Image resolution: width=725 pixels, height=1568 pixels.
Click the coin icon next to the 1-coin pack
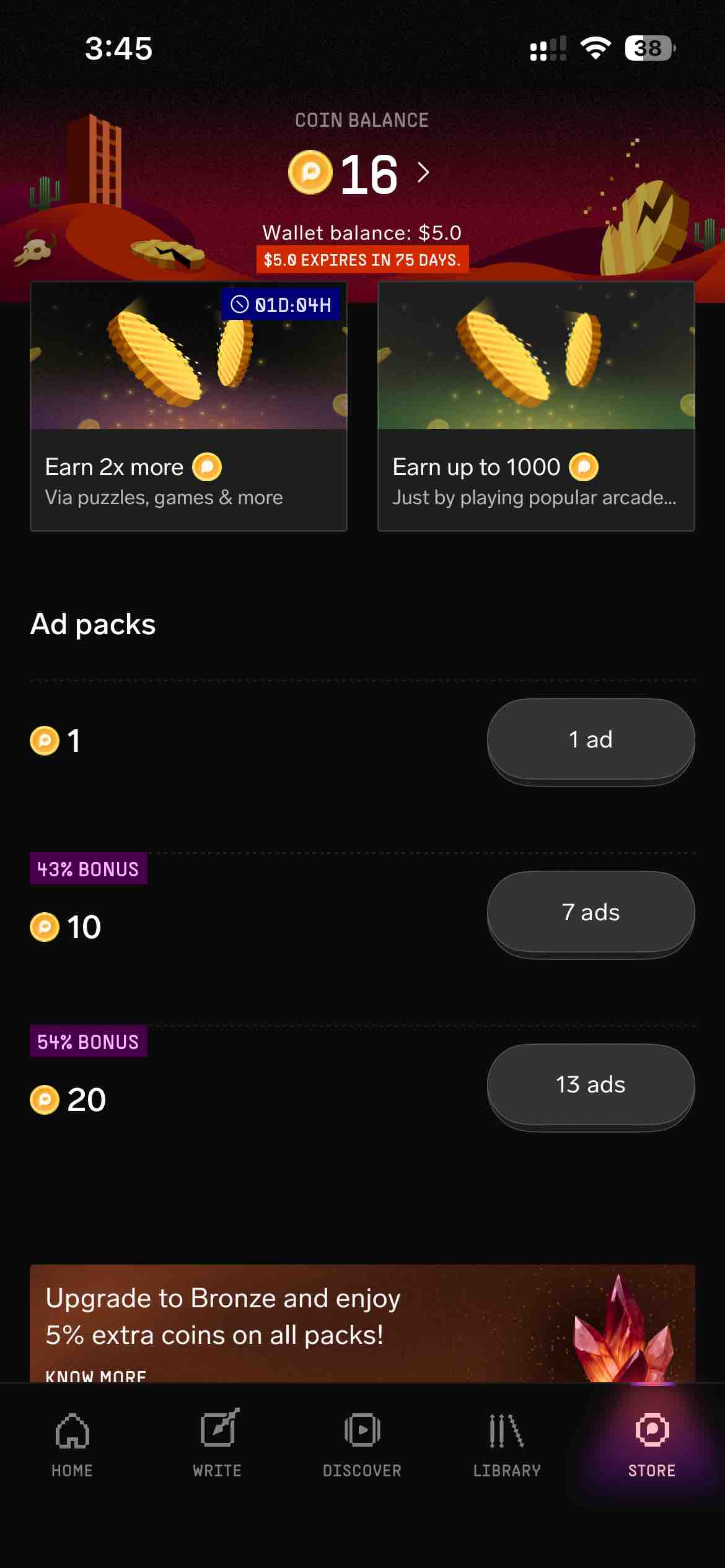[x=44, y=740]
